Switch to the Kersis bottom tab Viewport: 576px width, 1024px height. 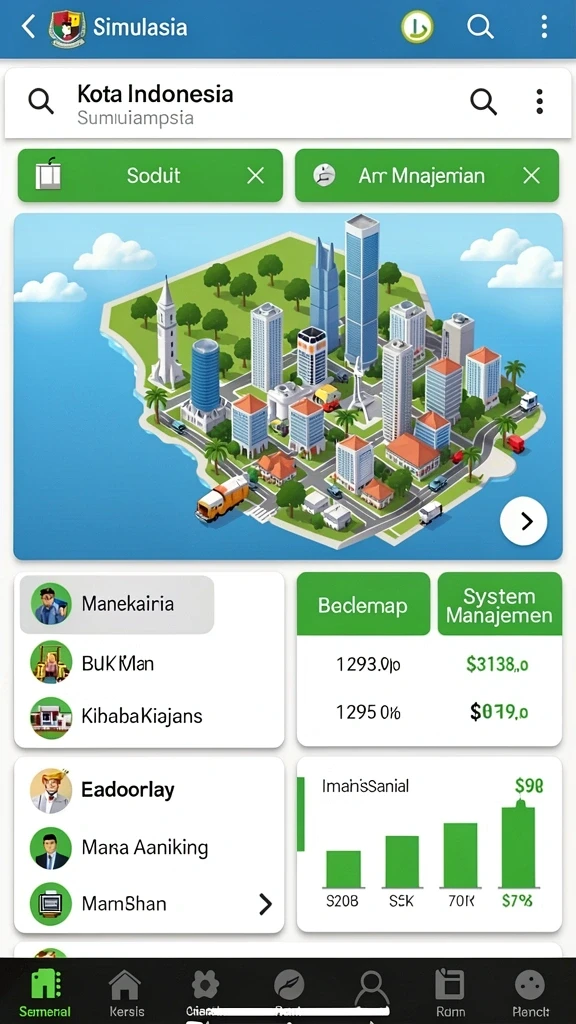click(126, 991)
